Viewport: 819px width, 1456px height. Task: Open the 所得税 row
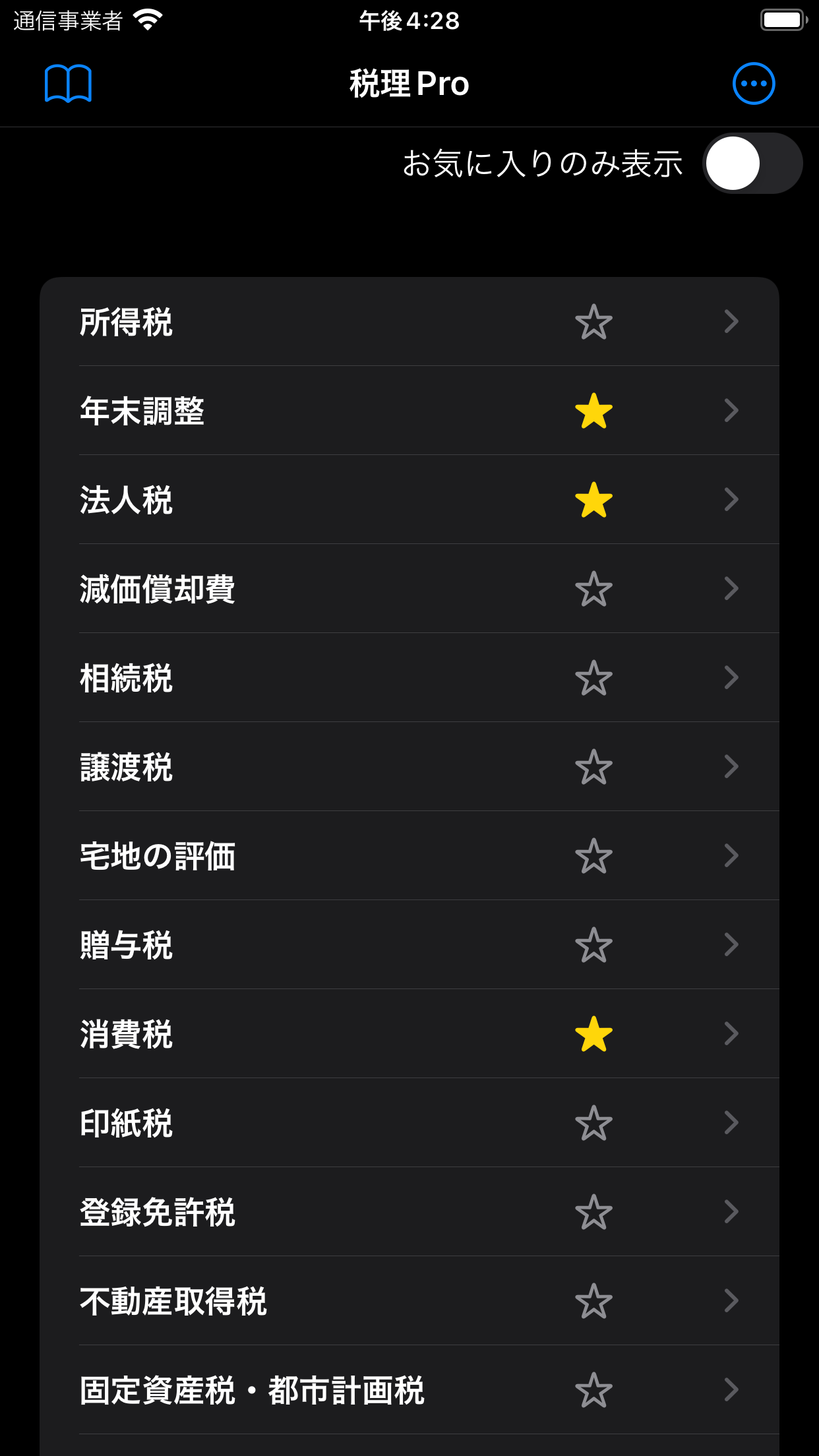[x=409, y=322]
